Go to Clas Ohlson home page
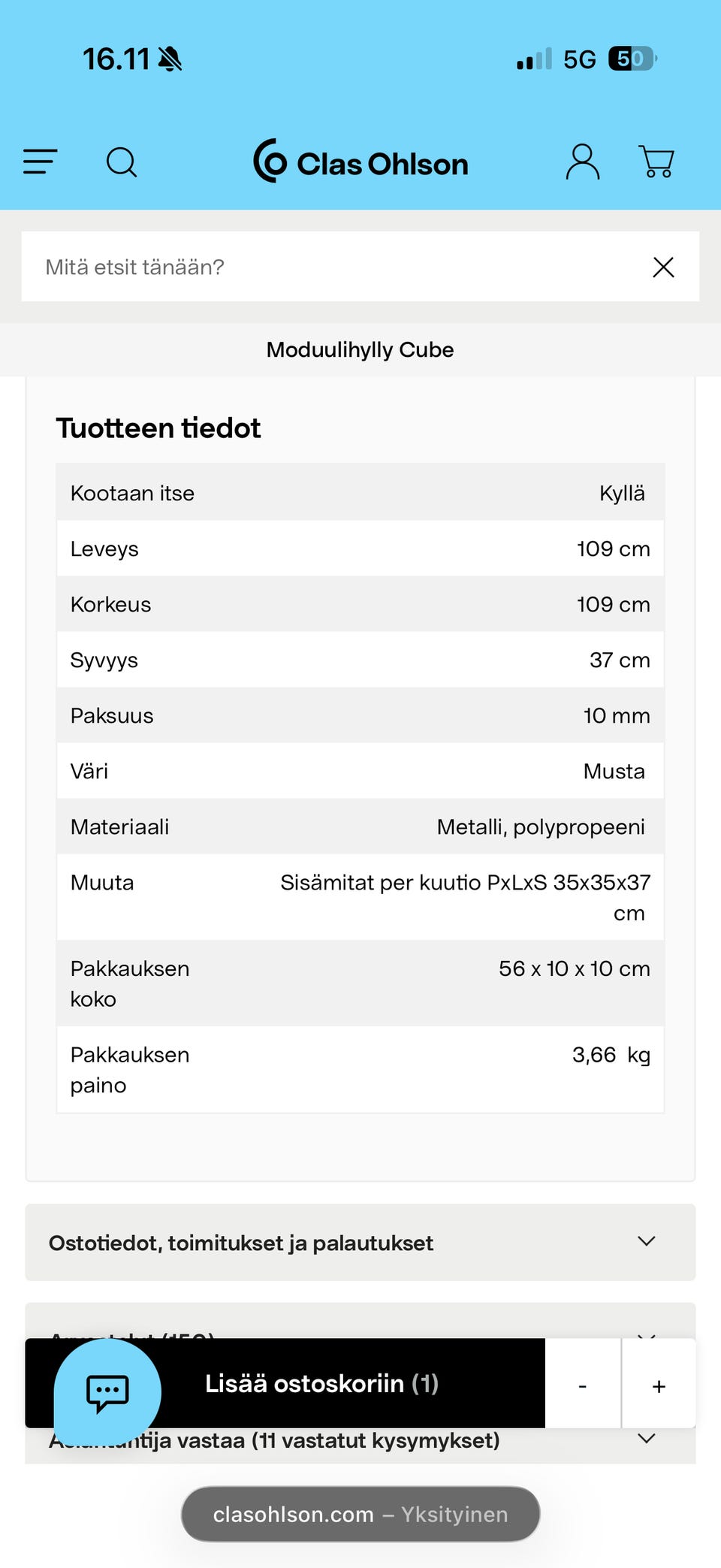 (x=360, y=162)
